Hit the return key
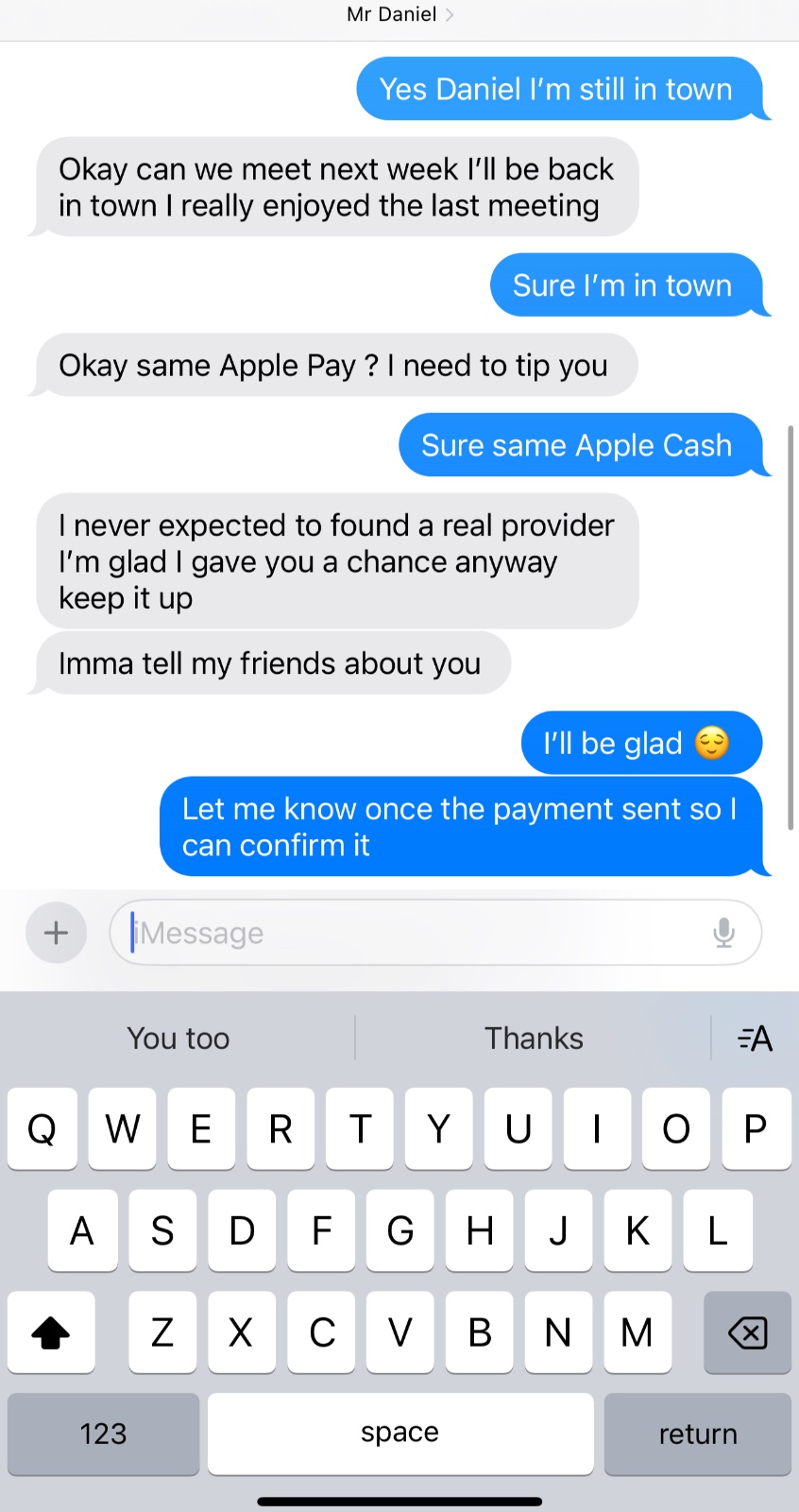Viewport: 799px width, 1512px height. (698, 1434)
